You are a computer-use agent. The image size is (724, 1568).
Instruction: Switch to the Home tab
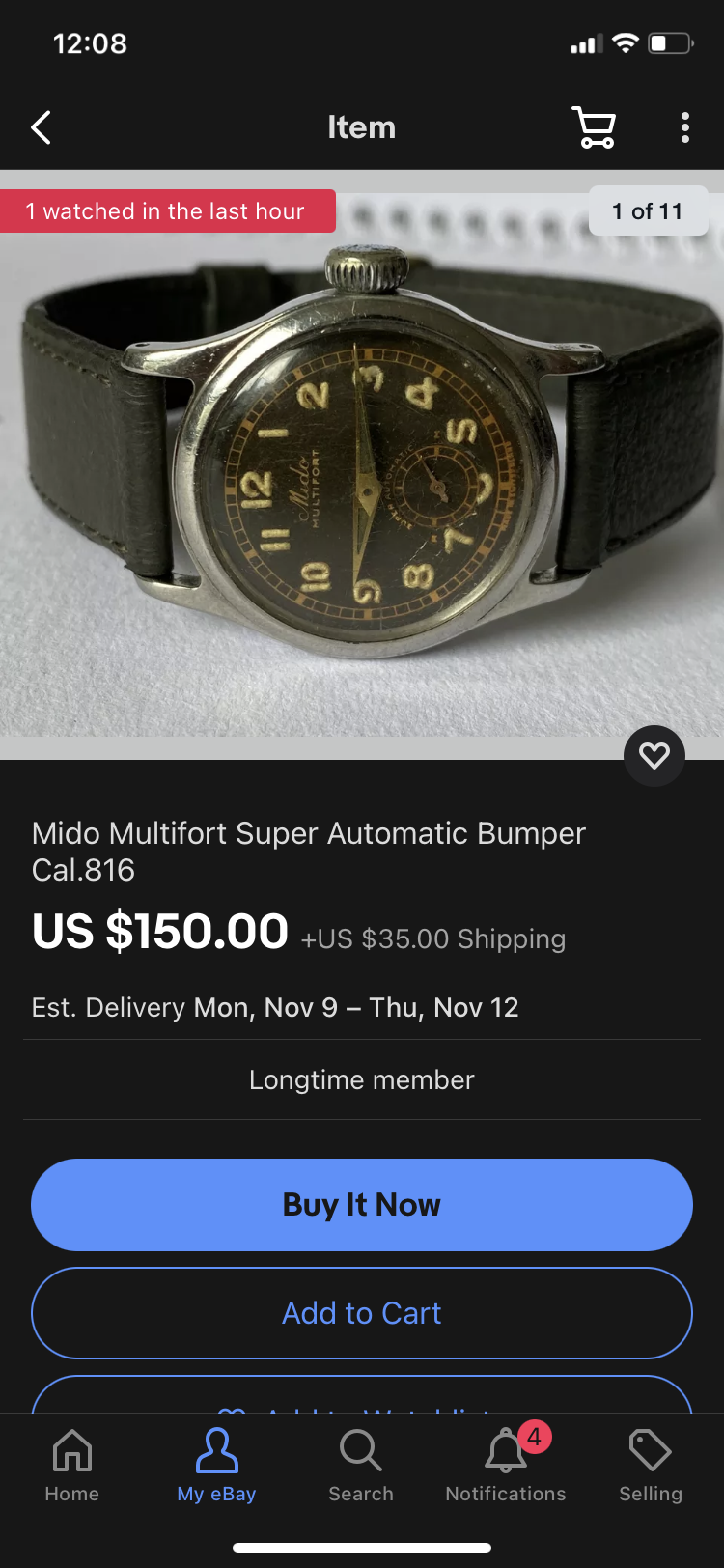72,1466
